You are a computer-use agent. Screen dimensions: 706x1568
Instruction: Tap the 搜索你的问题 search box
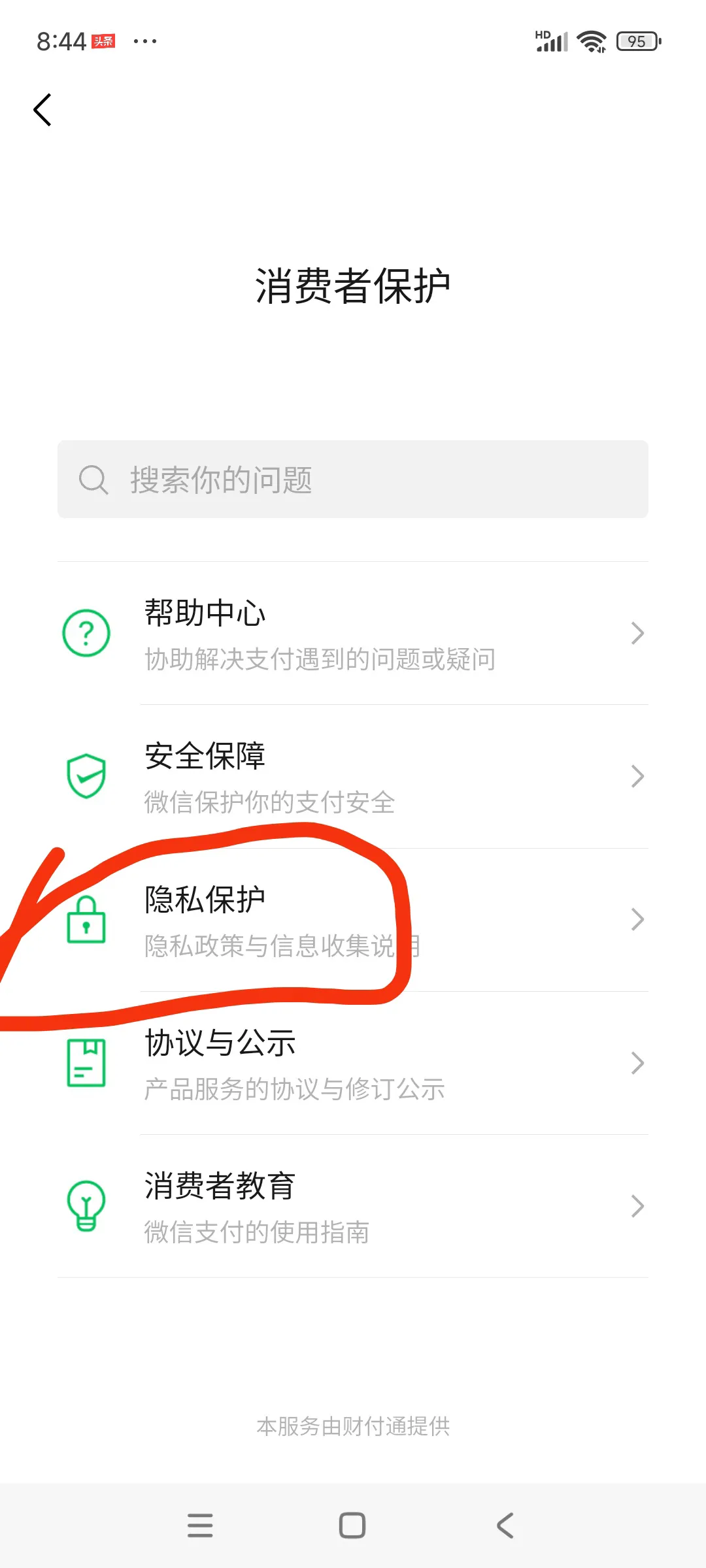(x=353, y=480)
